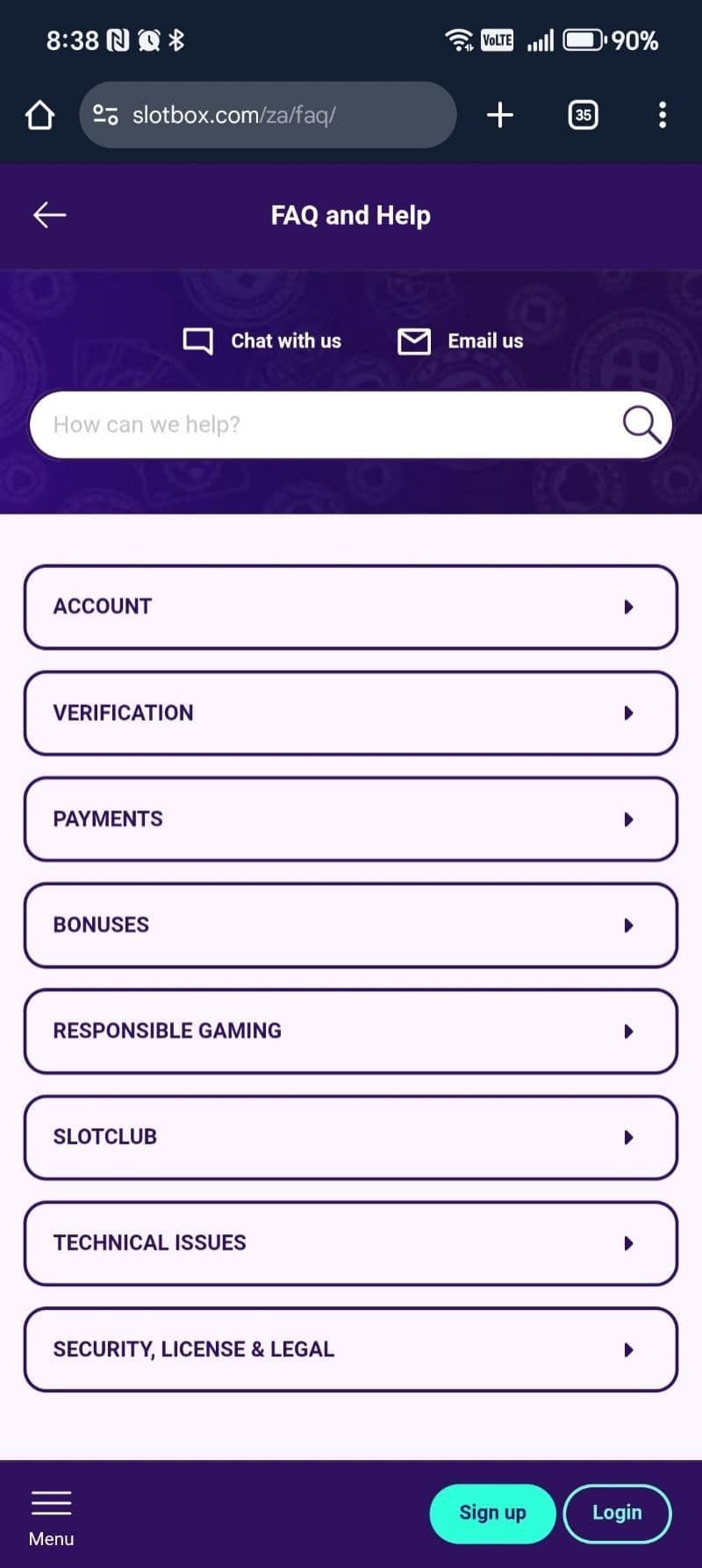Expand the TECHNICAL ISSUES section chevron
702x1568 pixels.
pyautogui.click(x=628, y=1243)
